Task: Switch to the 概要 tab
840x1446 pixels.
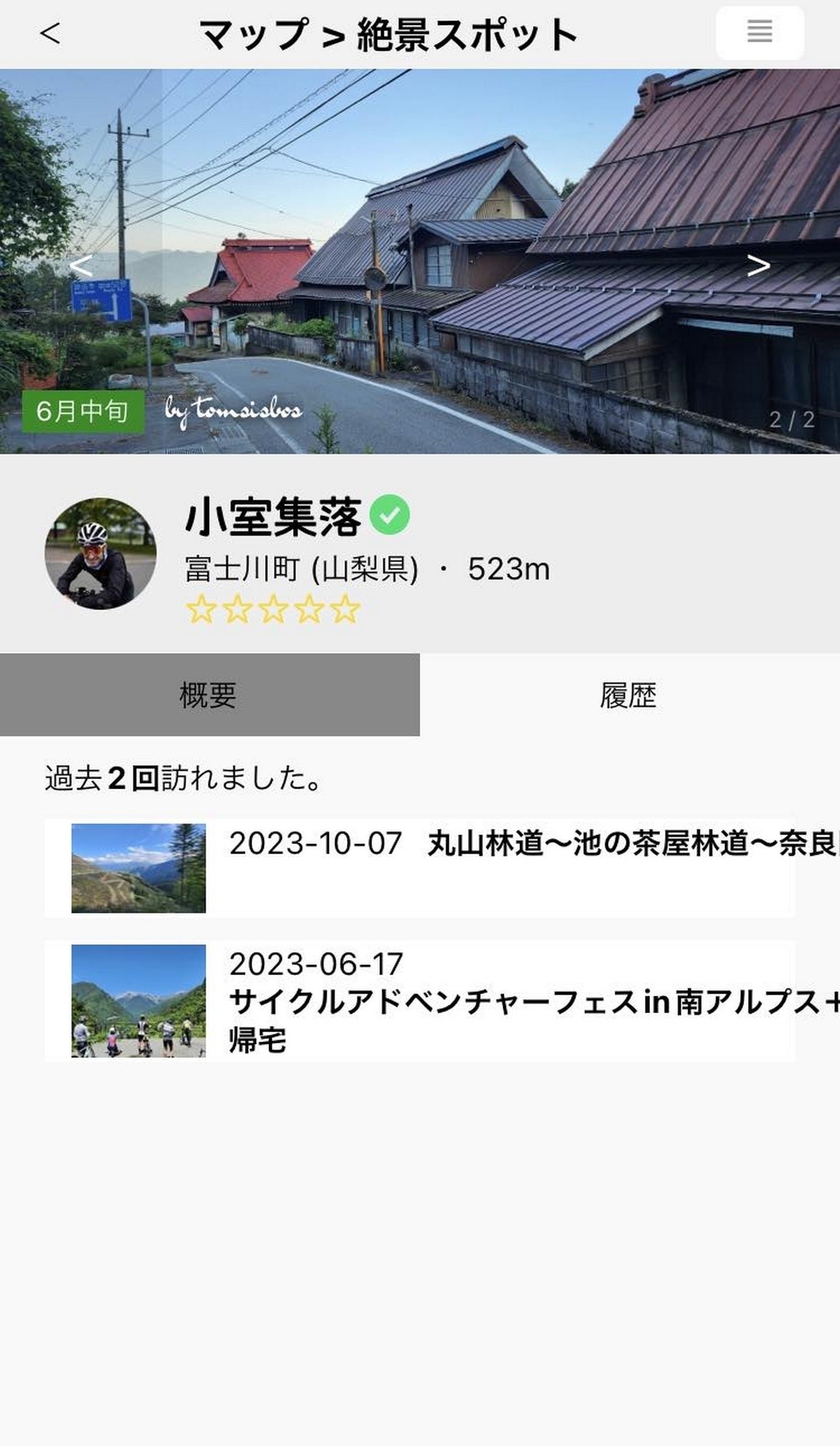Action: pyautogui.click(x=209, y=695)
